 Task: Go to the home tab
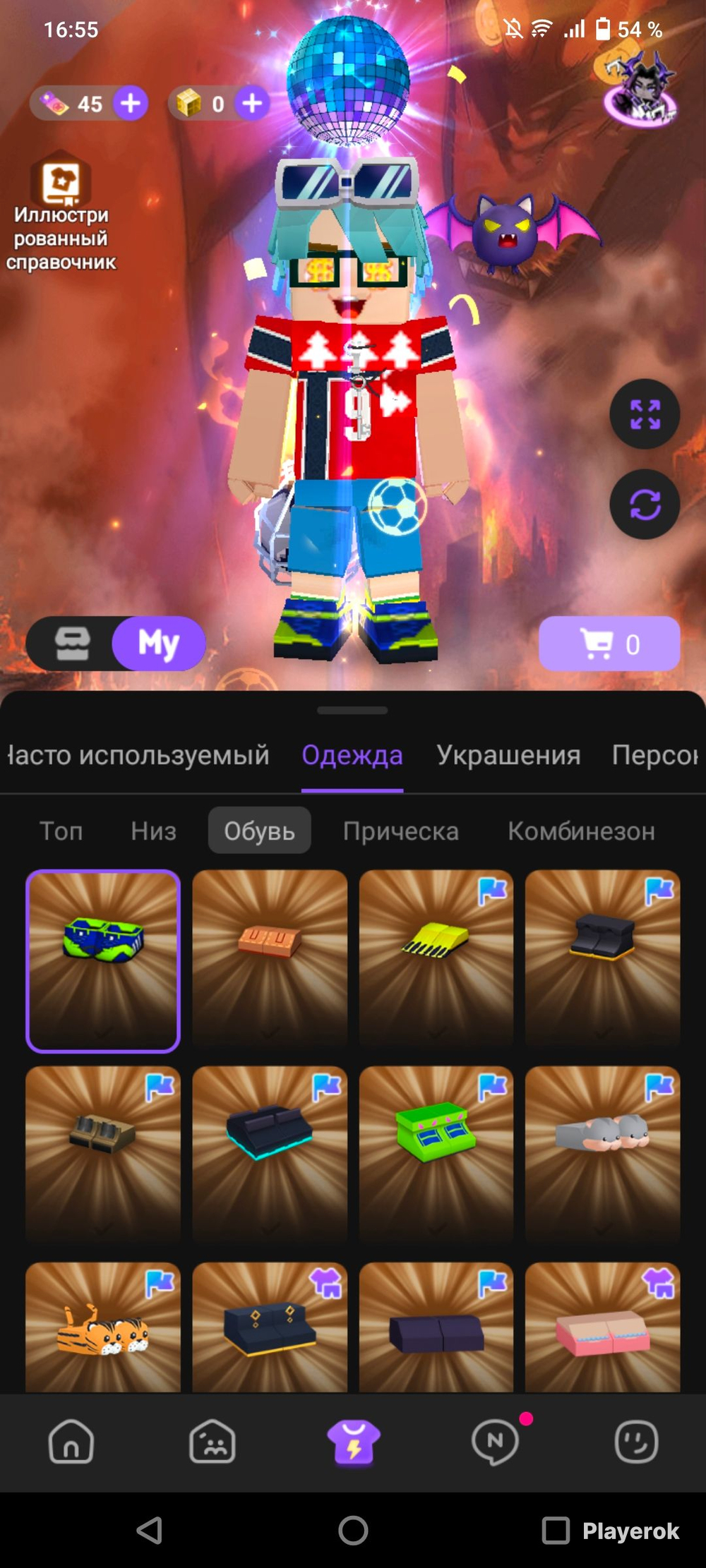pyautogui.click(x=71, y=1441)
